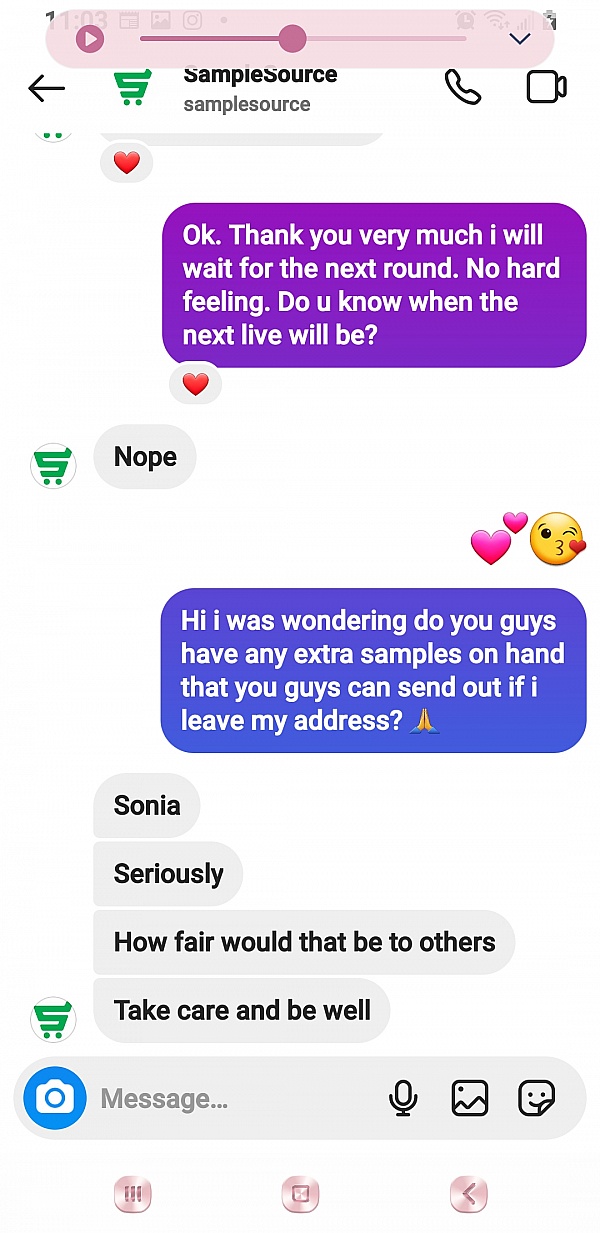600x1233 pixels.
Task: Tap the heart reaction under the purple message
Action: click(x=195, y=384)
